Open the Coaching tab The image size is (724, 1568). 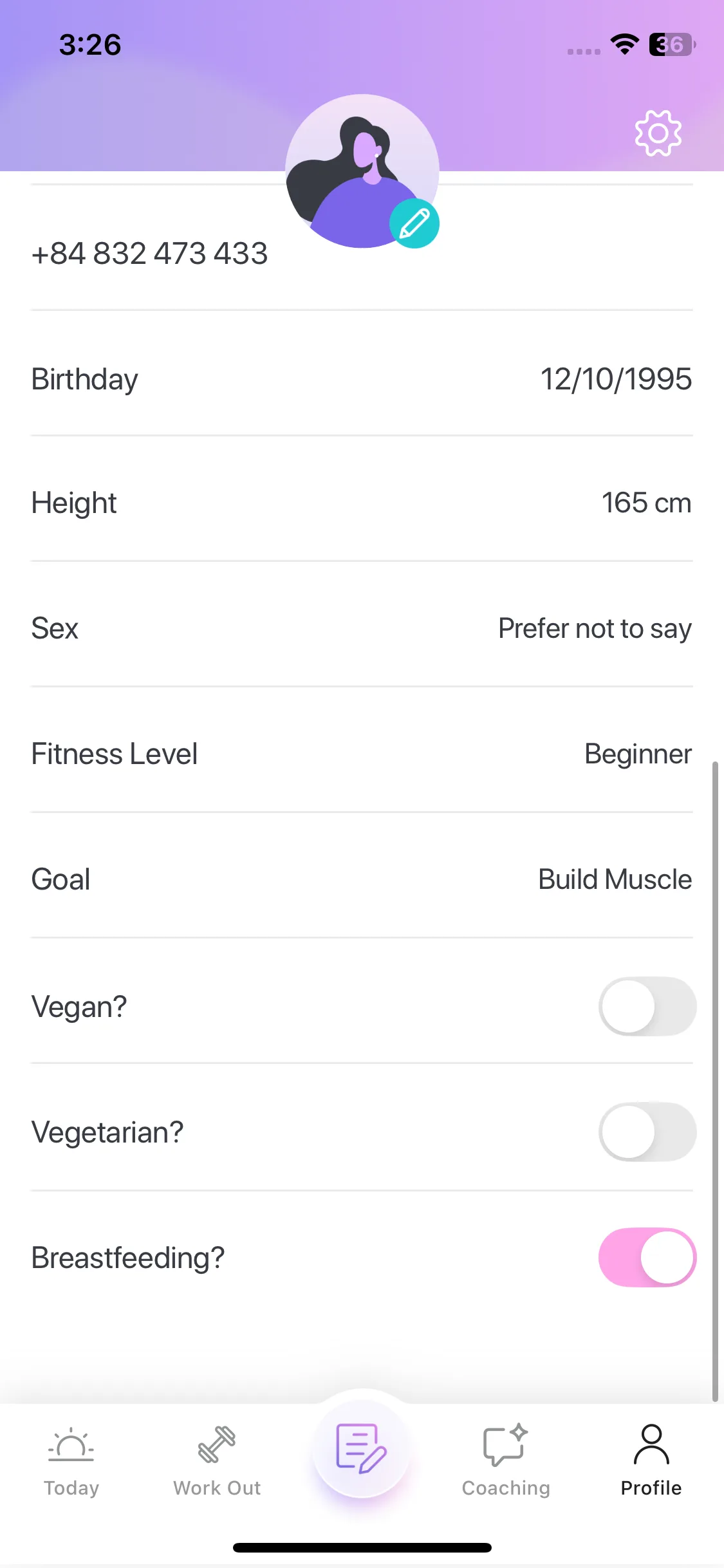(506, 1461)
